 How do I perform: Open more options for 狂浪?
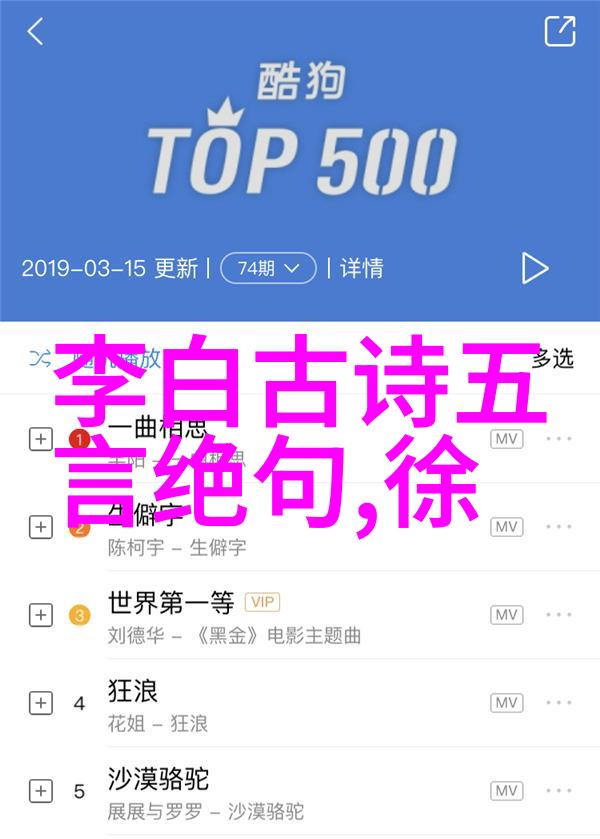click(559, 703)
